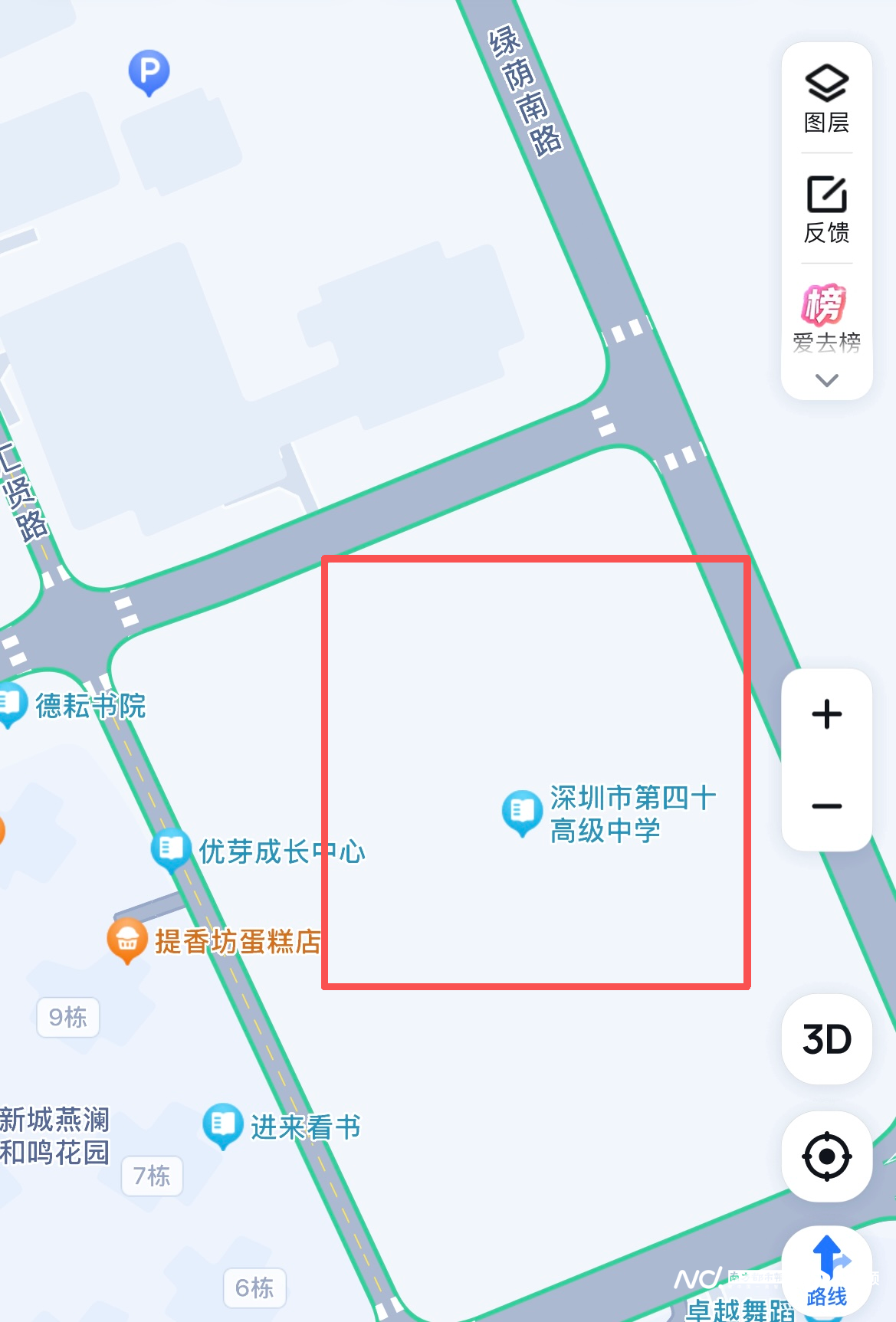Open the 爱去榜 ranking list
The image size is (896, 1322).
point(826,318)
